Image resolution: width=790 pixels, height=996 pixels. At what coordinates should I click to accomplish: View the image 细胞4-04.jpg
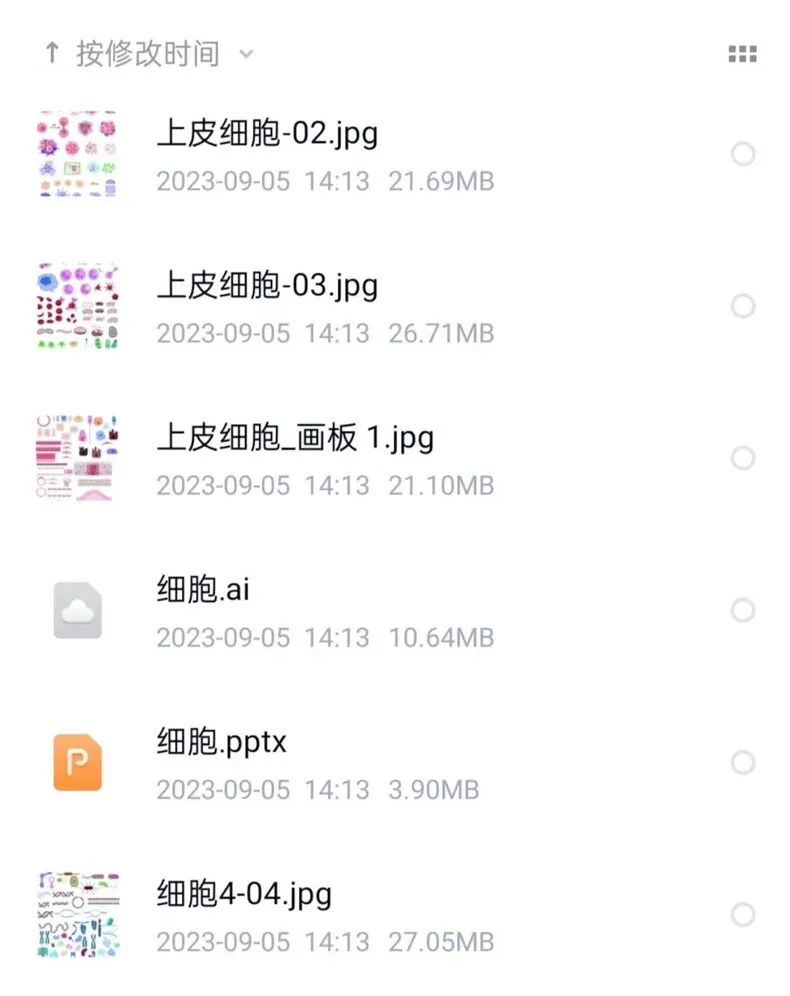[x=244, y=895]
